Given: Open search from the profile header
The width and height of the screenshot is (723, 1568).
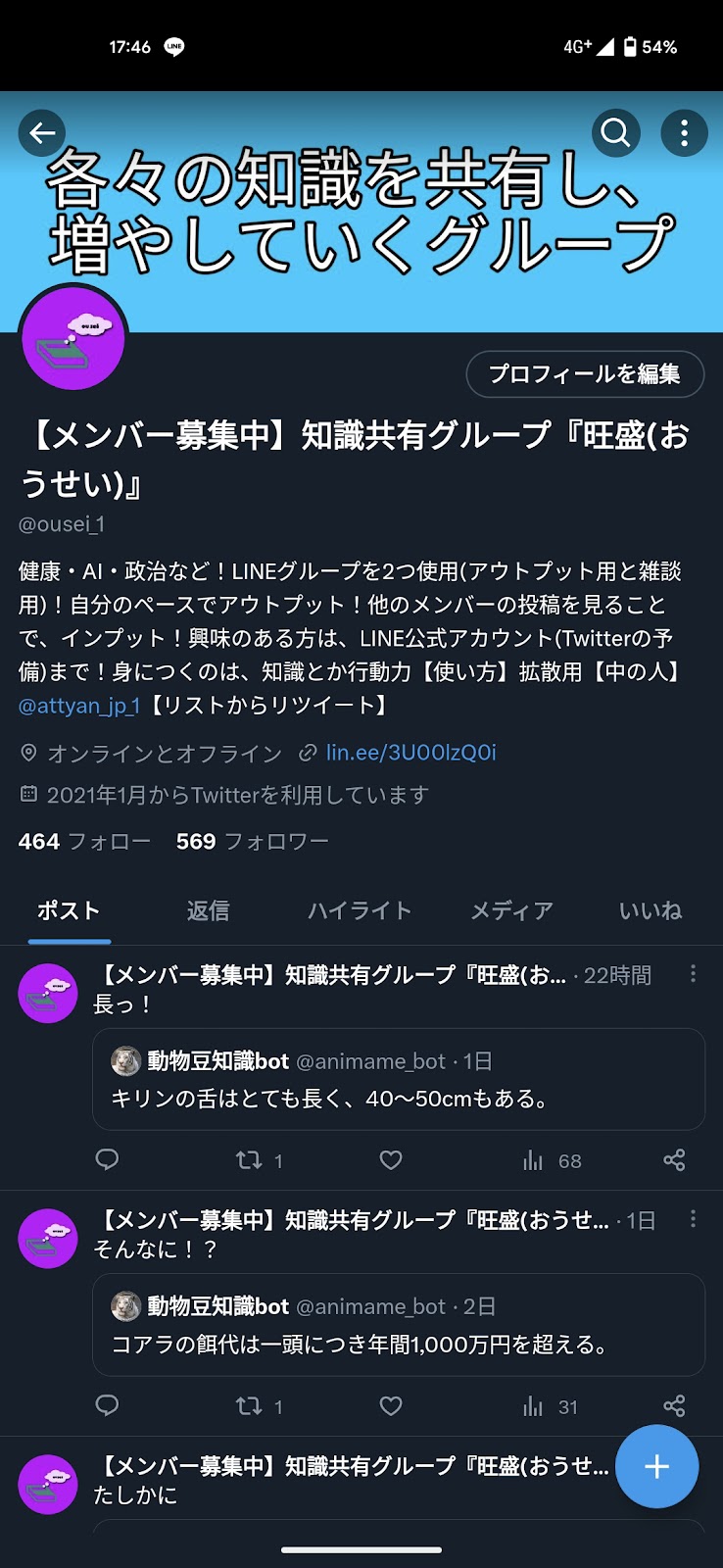Looking at the screenshot, I should click(x=616, y=132).
